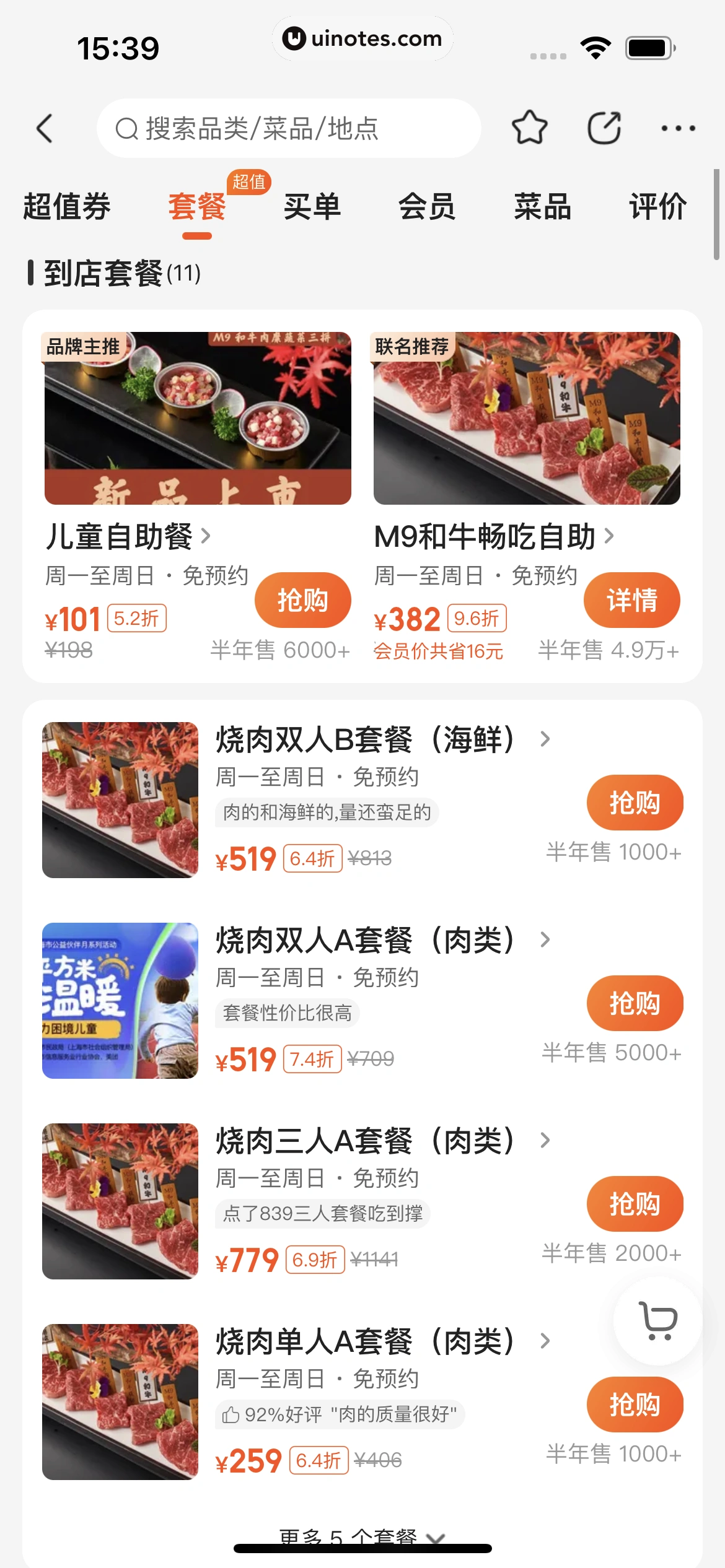Viewport: 725px width, 1568px height.
Task: Open the 烧肉双人A套餐（肉类） package
Action: [x=365, y=941]
